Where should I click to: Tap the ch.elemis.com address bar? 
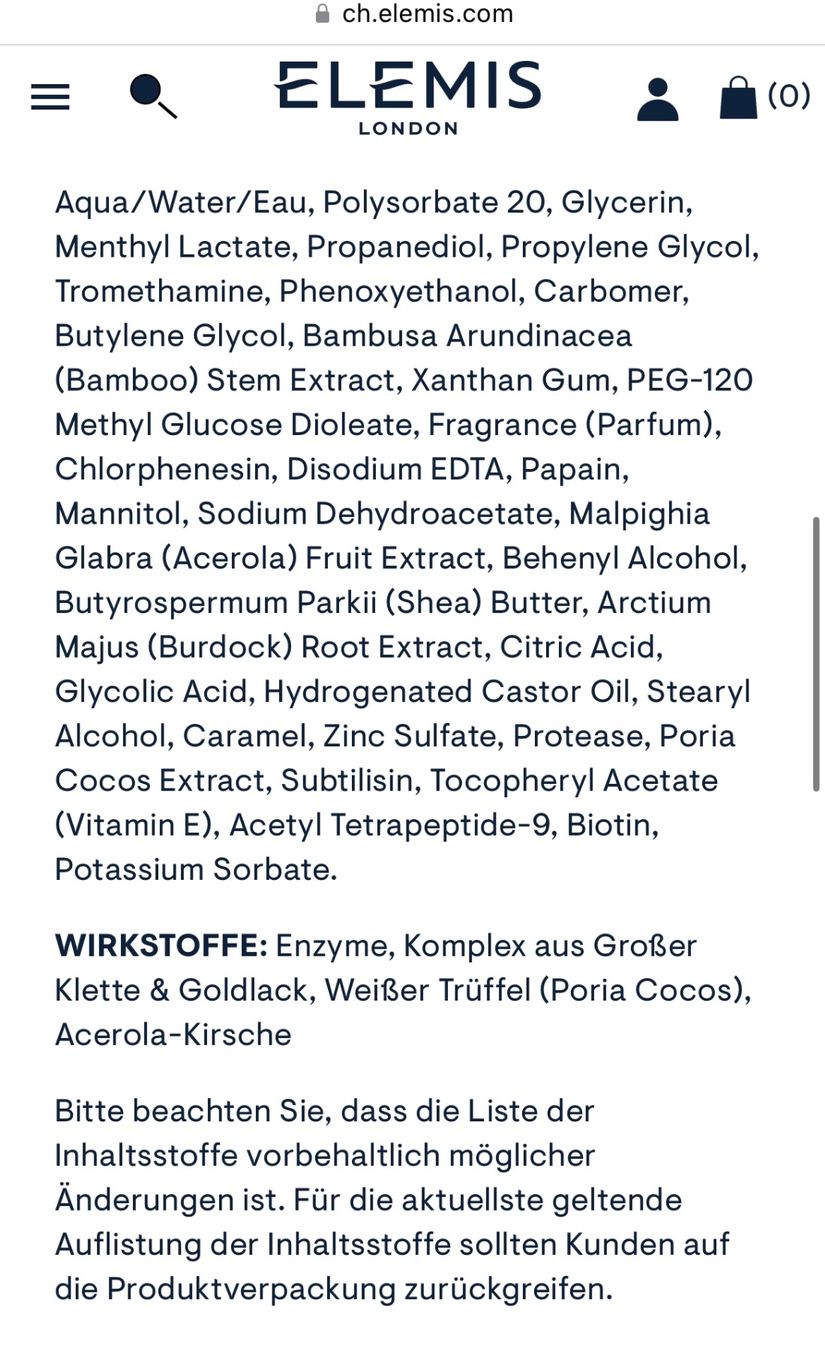[x=413, y=14]
